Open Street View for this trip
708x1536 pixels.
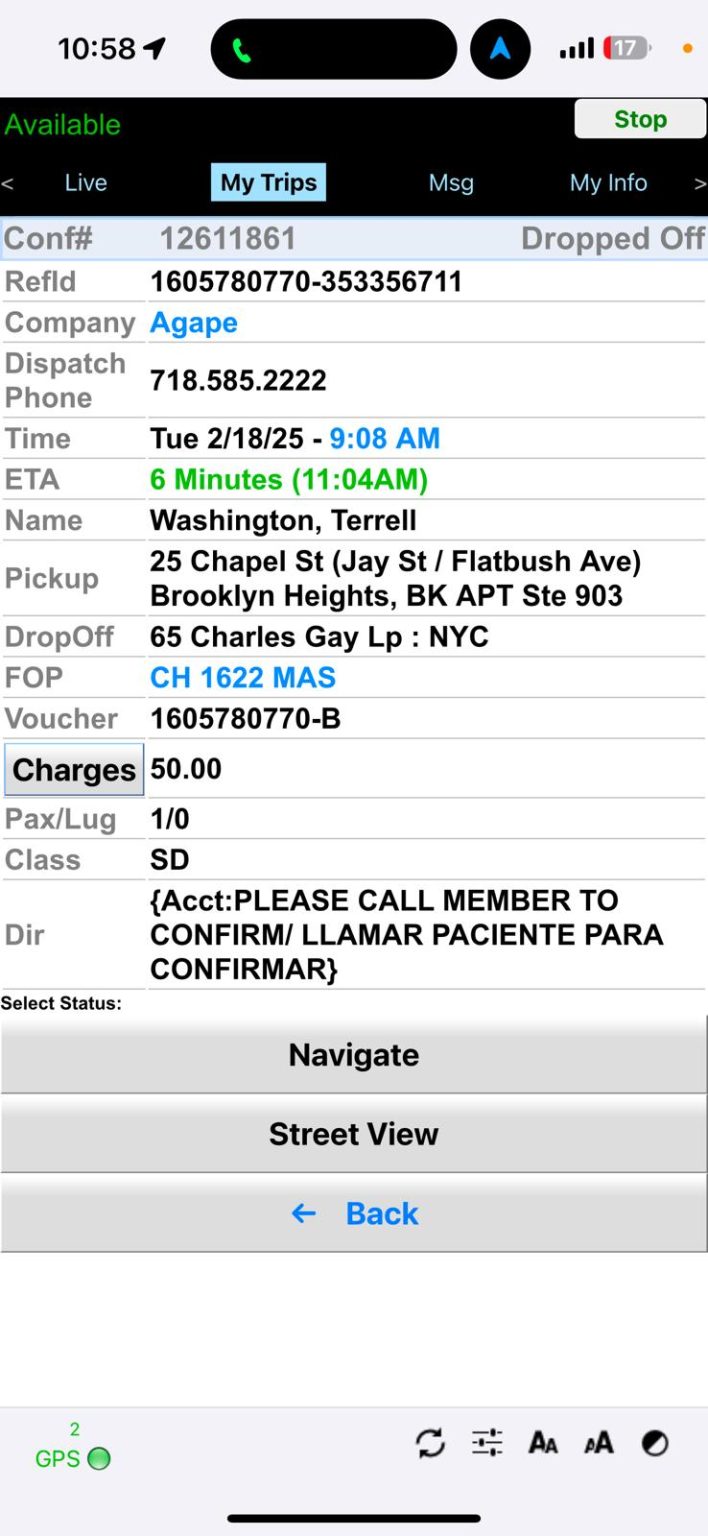click(354, 1134)
